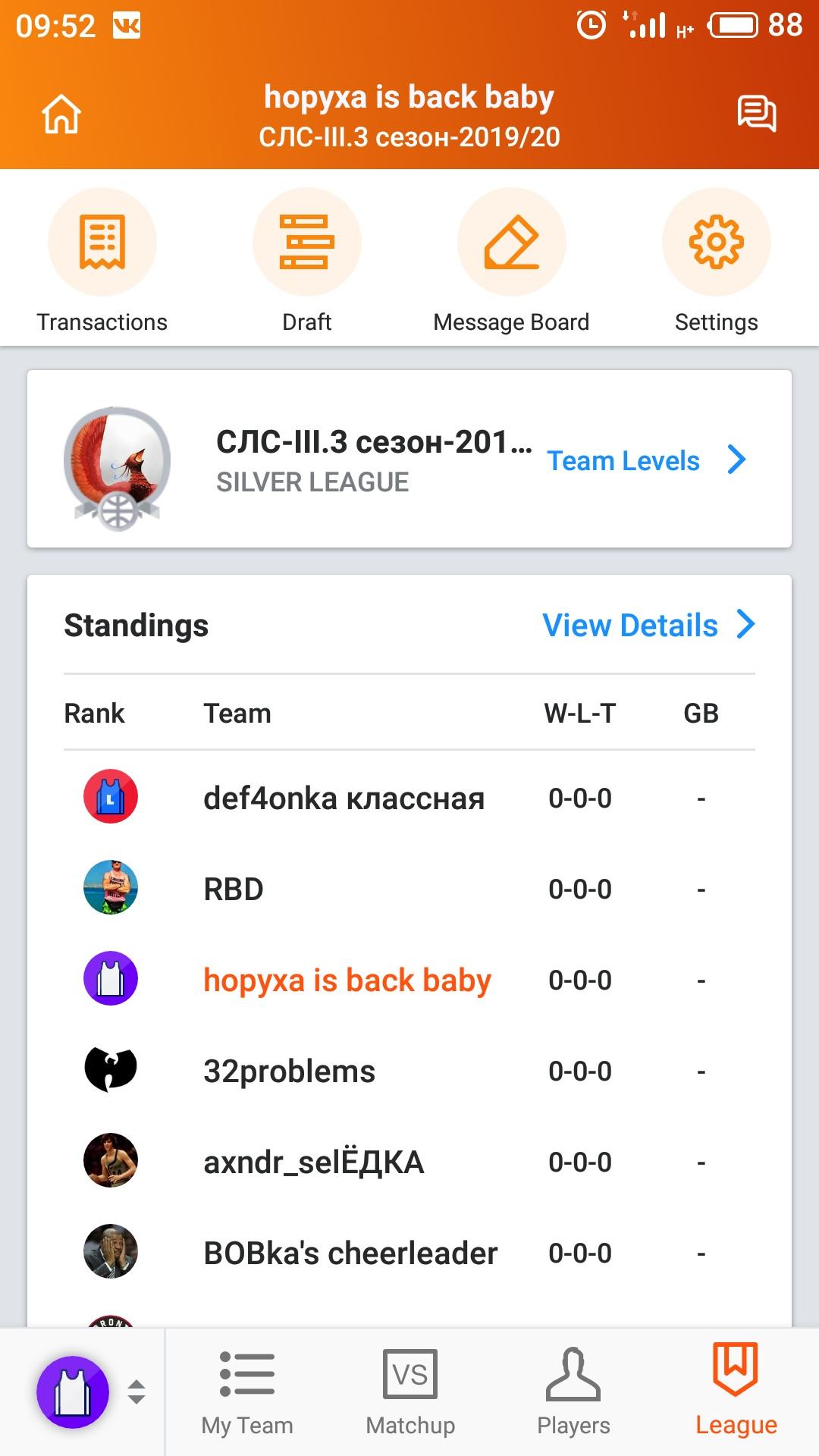Open the Message Board
Viewport: 819px width, 1456px height.
(x=511, y=262)
